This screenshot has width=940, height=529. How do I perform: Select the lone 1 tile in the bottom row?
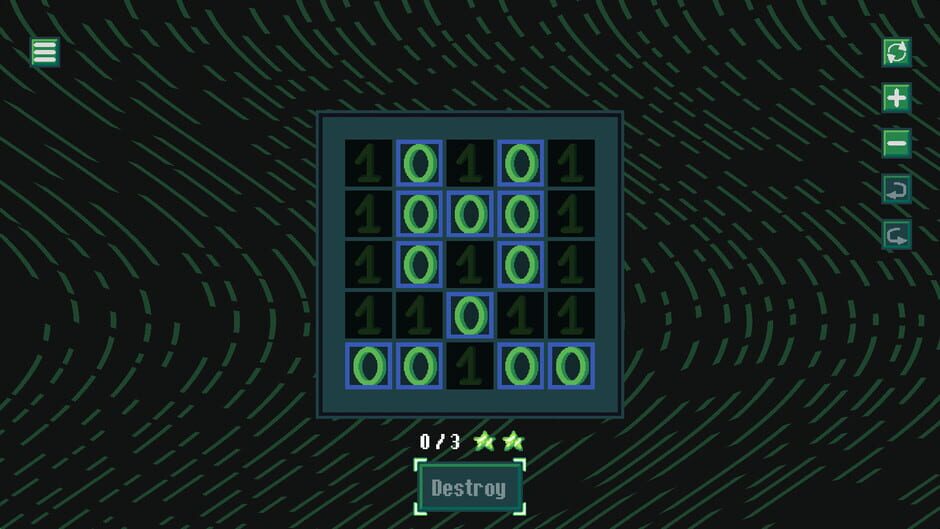[470, 366]
